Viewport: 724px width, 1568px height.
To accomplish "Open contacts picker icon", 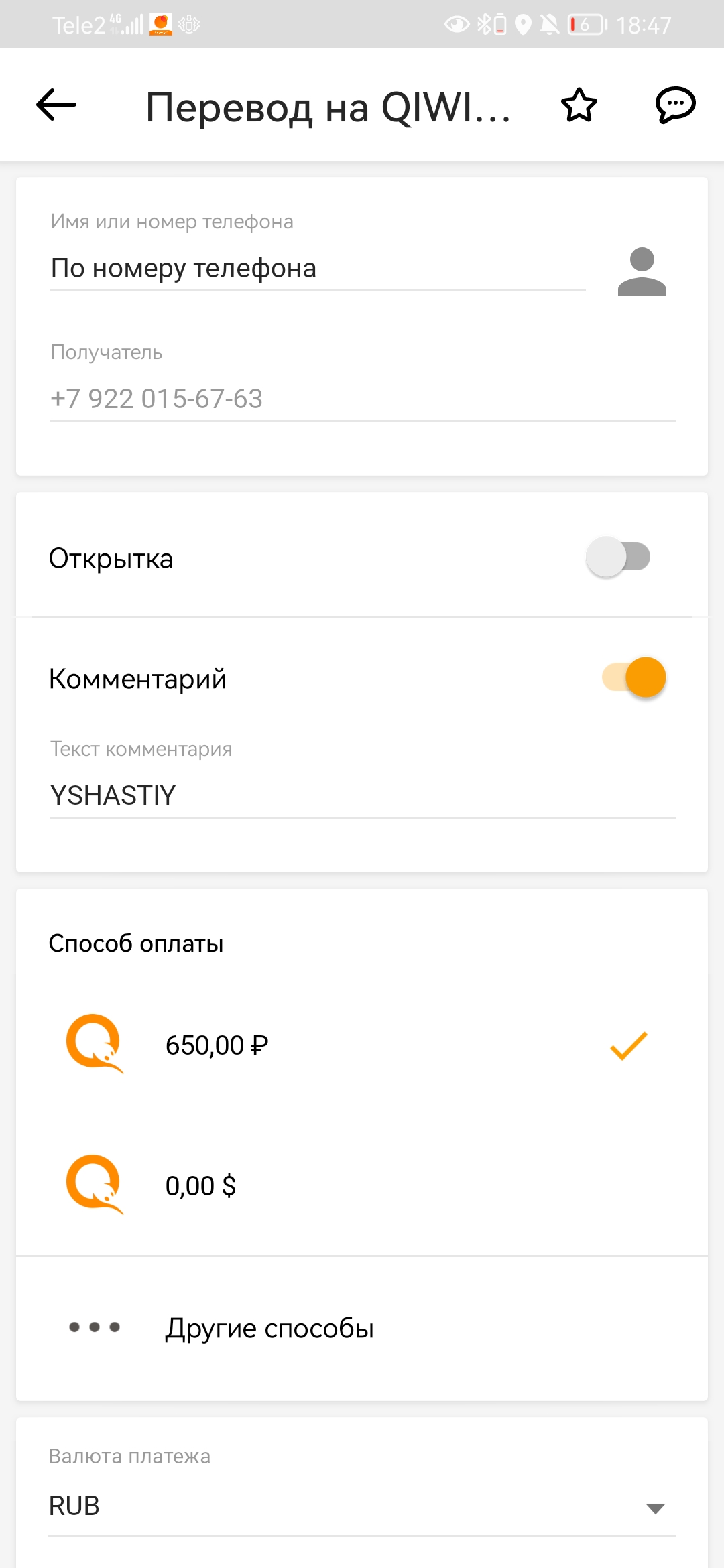I will (x=642, y=271).
